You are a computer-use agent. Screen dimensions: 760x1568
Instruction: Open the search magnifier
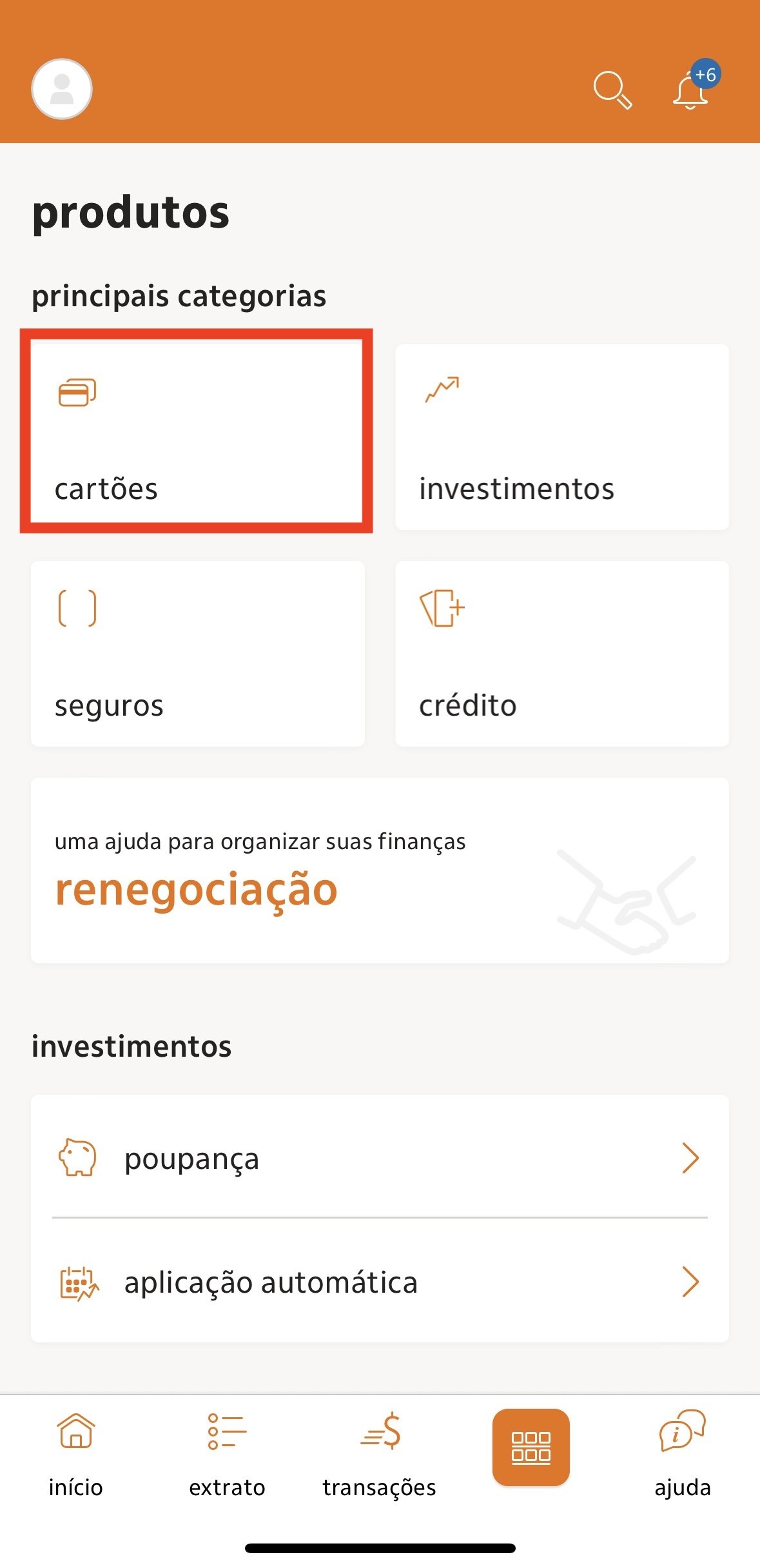tap(612, 90)
